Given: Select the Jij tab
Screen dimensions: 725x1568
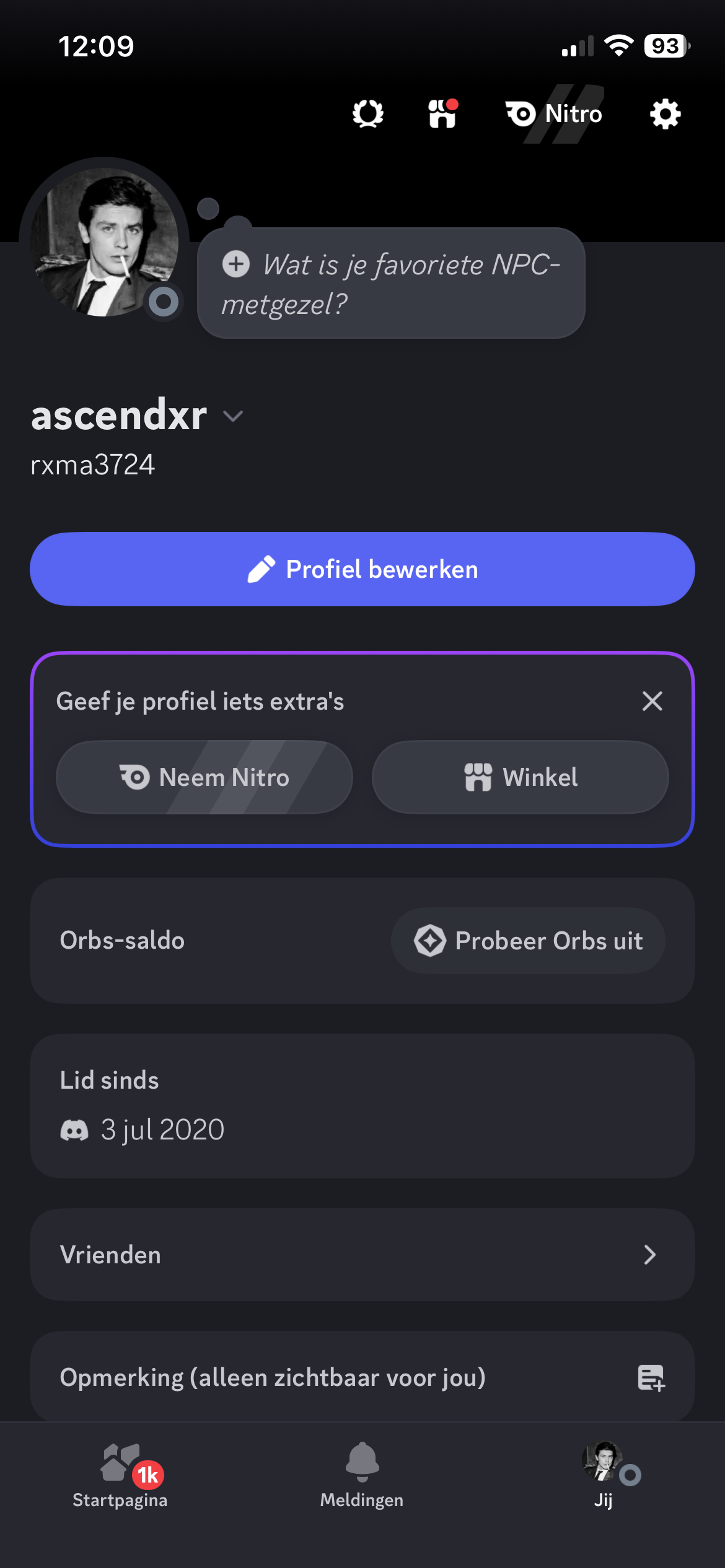Looking at the screenshot, I should tap(604, 1477).
